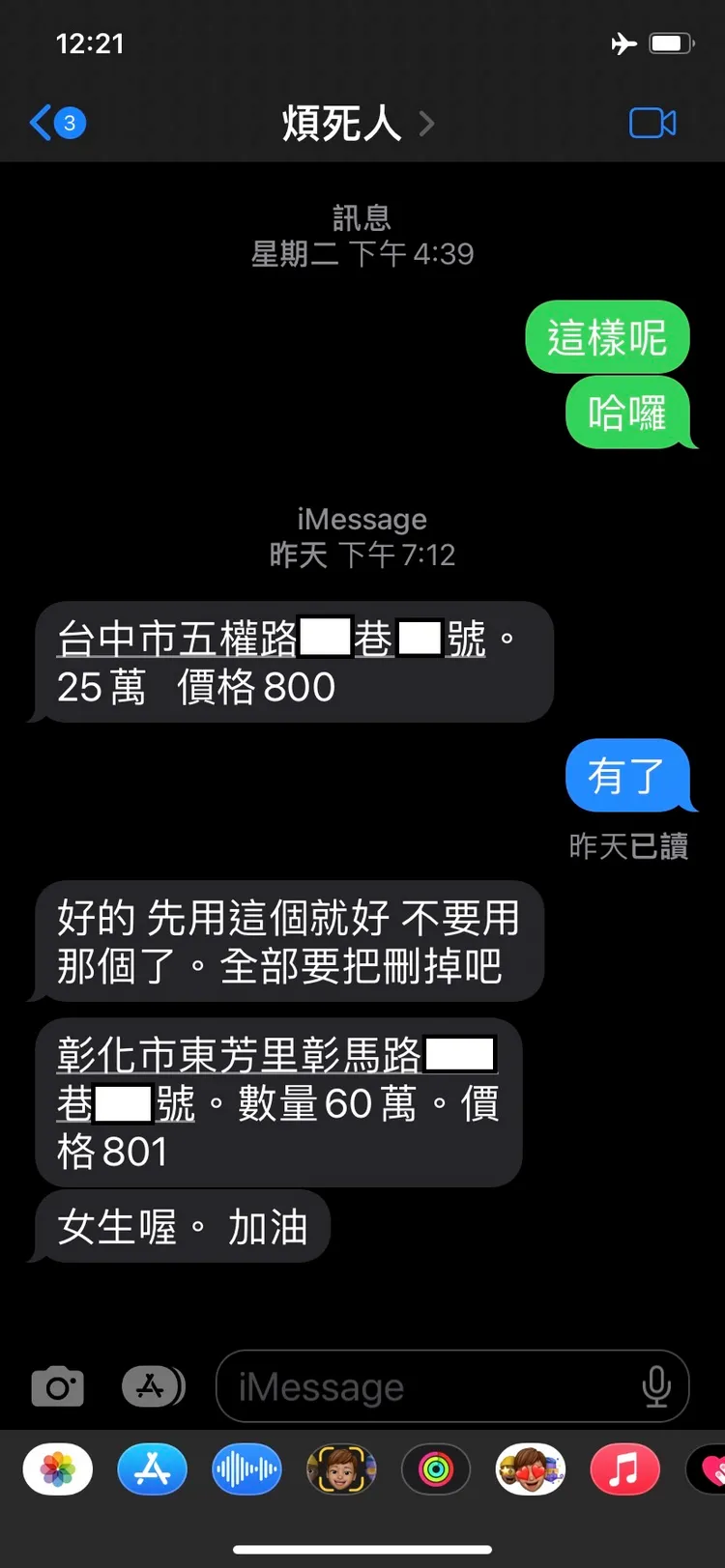Tap the green bubble reading 哈囉

[x=628, y=413]
